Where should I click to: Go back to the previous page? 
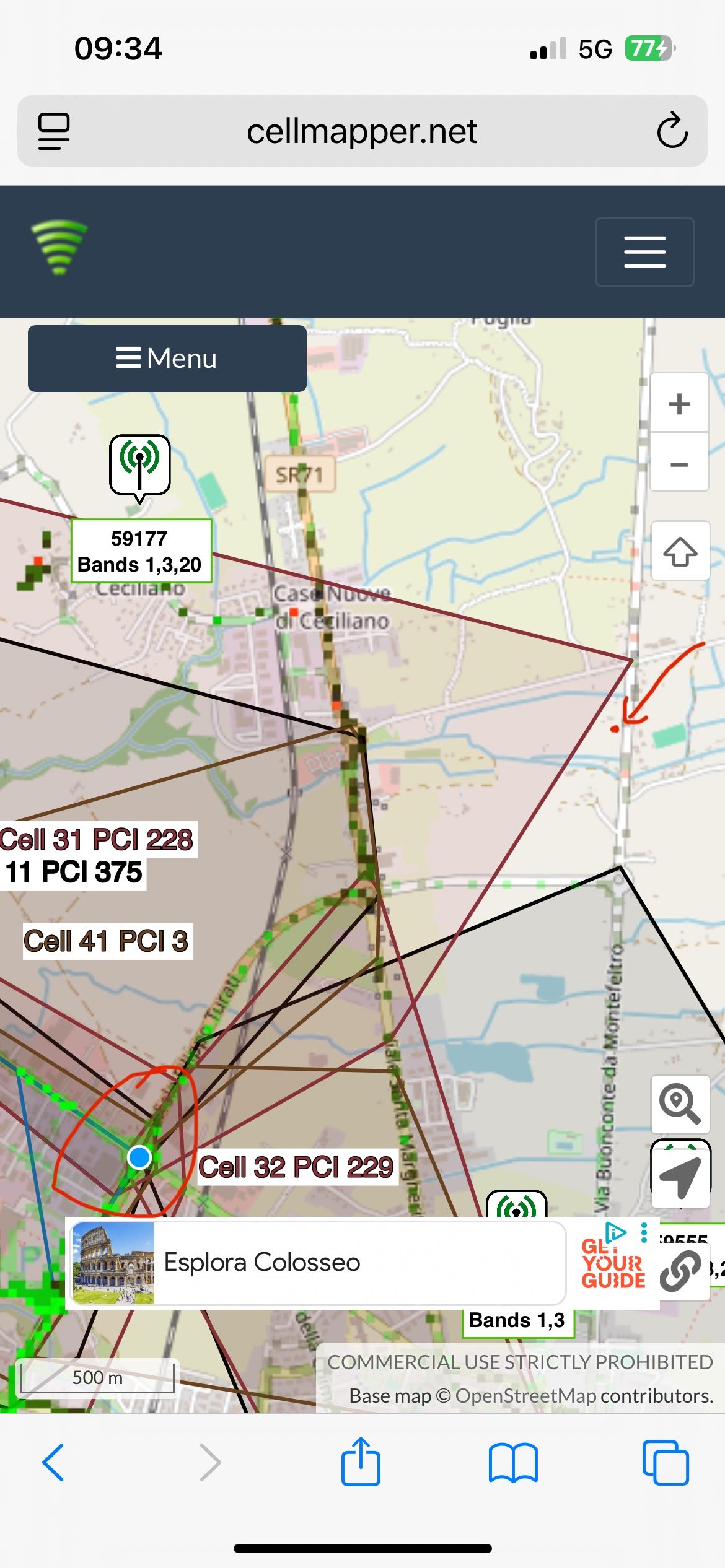(x=53, y=1462)
